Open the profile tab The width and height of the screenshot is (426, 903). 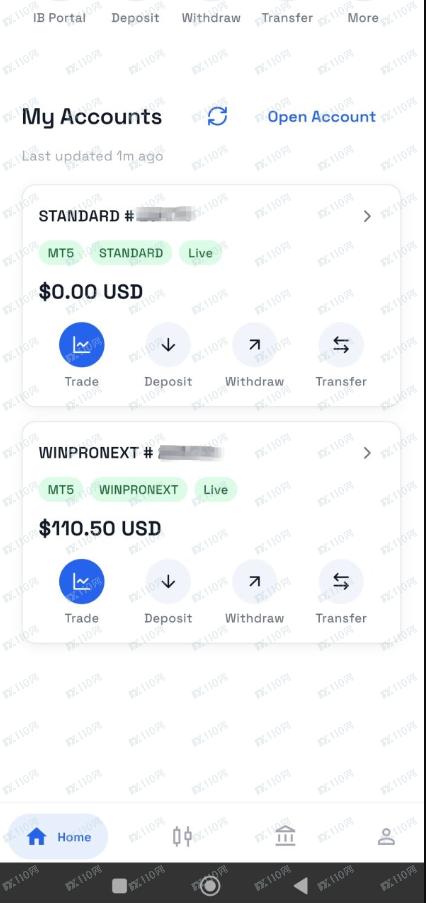tap(386, 836)
